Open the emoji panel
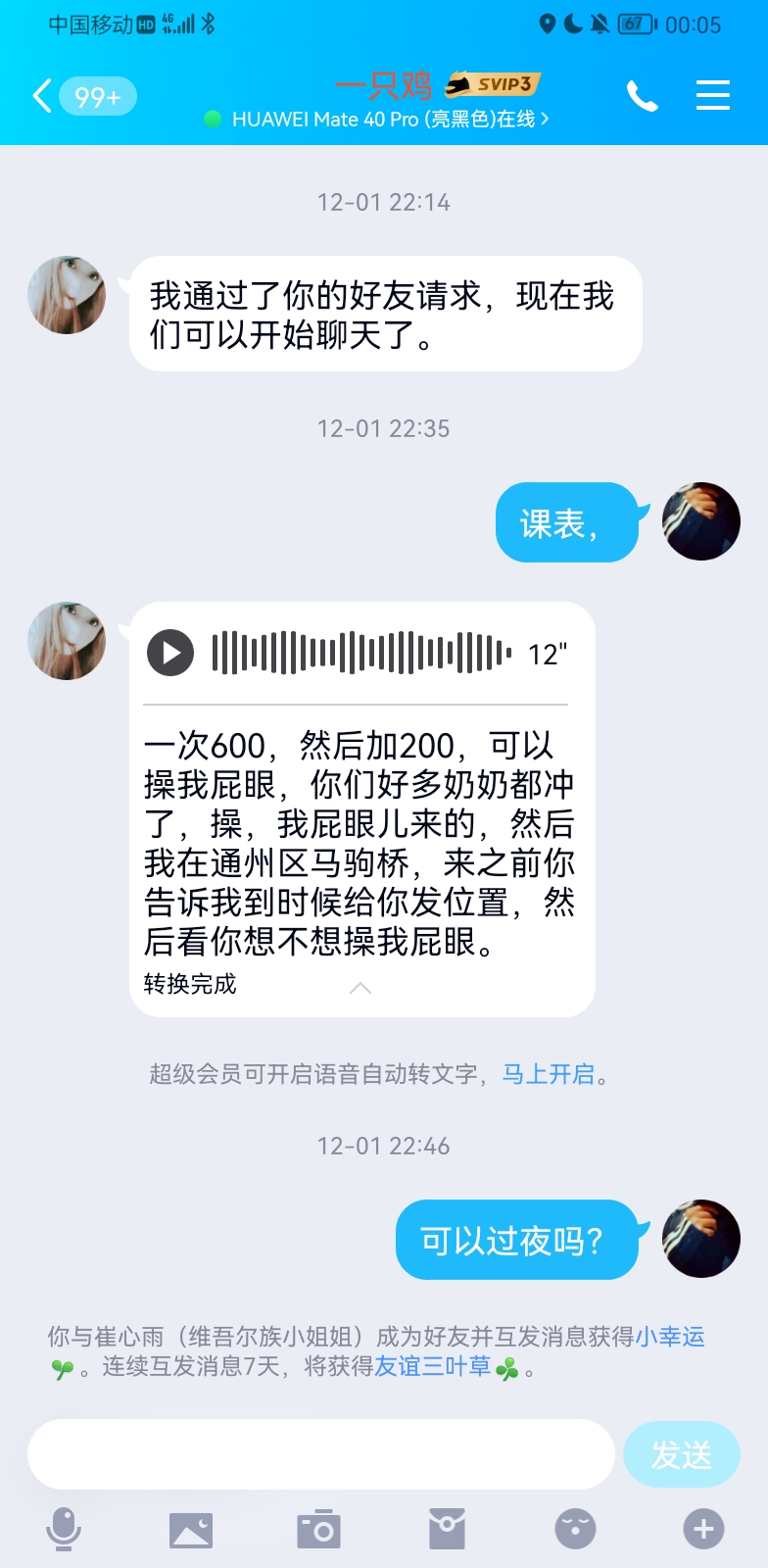This screenshot has width=768, height=1568. point(576,1527)
